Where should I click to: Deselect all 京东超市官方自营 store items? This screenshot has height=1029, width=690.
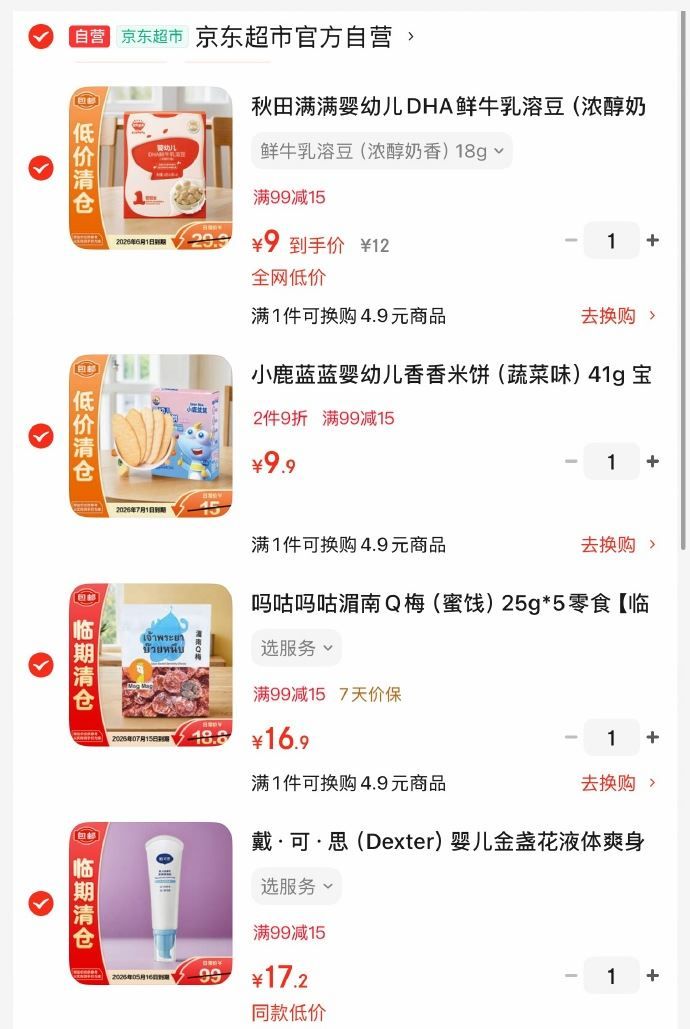(40, 38)
